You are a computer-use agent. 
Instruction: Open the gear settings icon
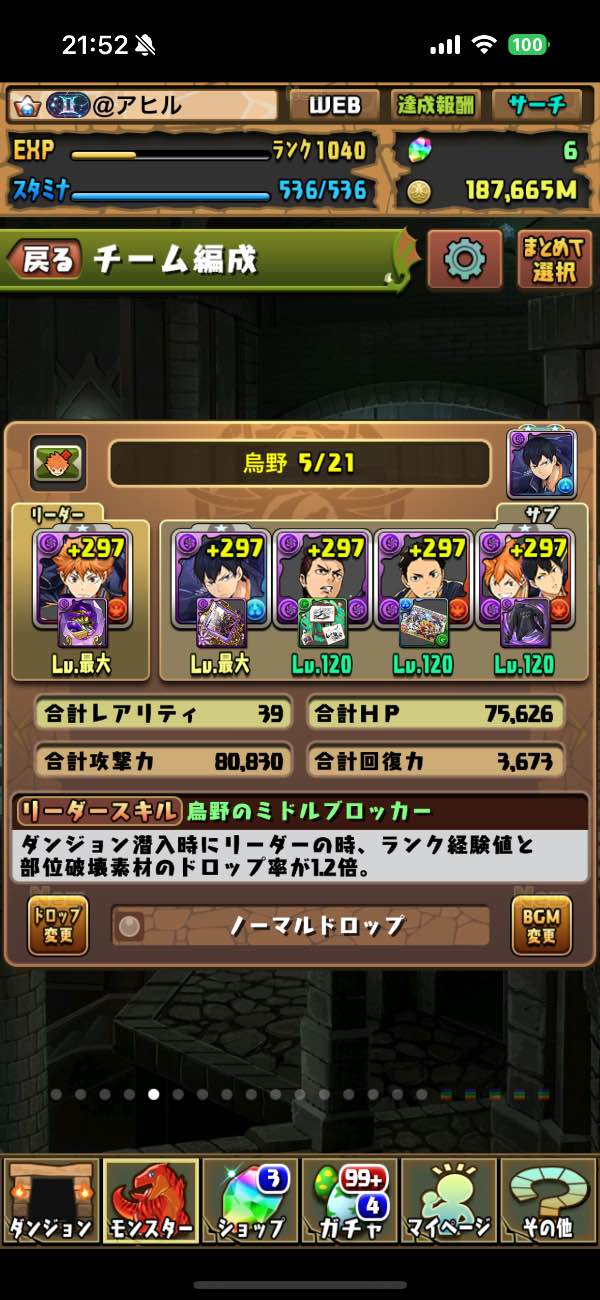(x=464, y=260)
